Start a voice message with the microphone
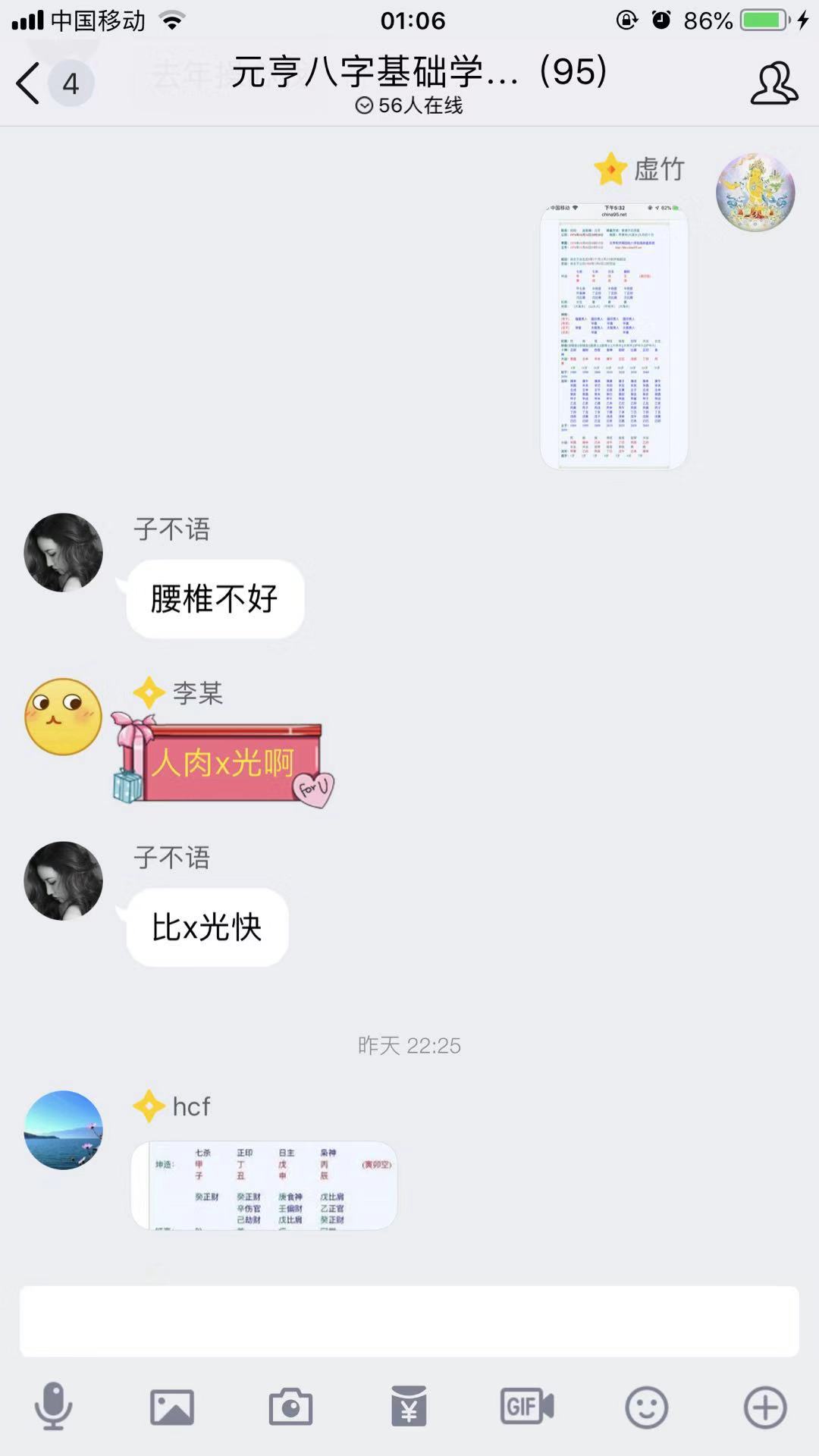 54,1407
